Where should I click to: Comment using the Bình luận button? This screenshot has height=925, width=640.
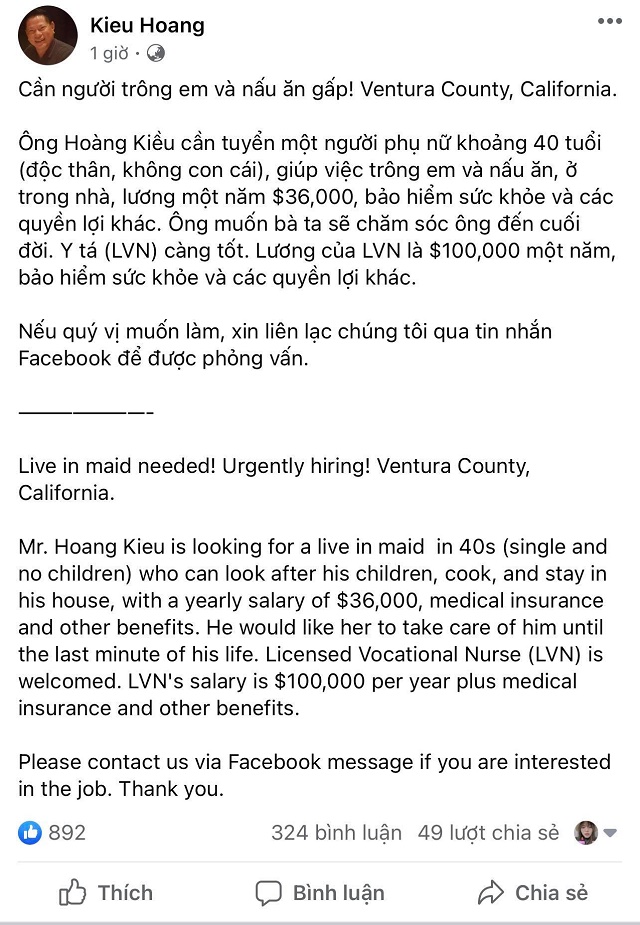coord(320,893)
